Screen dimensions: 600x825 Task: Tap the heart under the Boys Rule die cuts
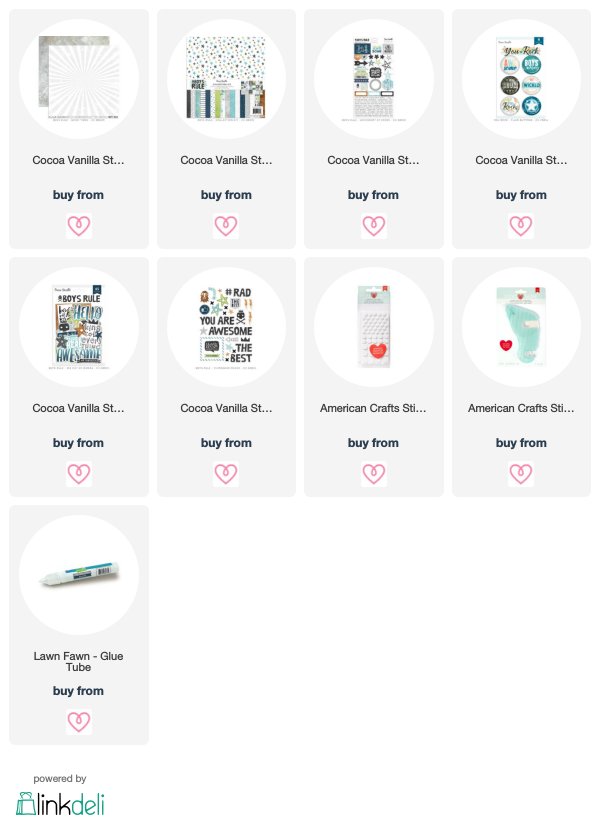[x=78, y=474]
